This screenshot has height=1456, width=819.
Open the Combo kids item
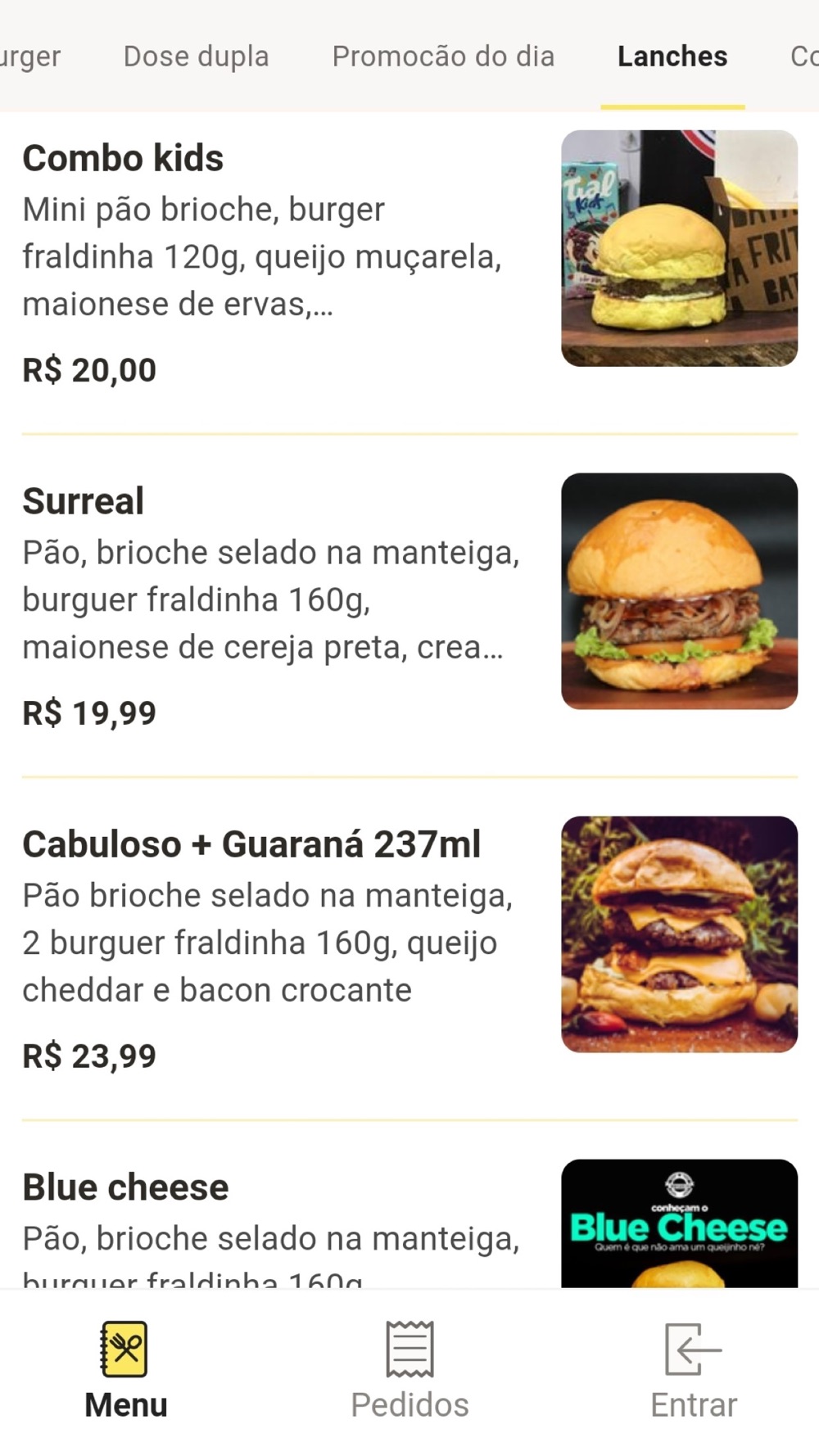pyautogui.click(x=123, y=158)
